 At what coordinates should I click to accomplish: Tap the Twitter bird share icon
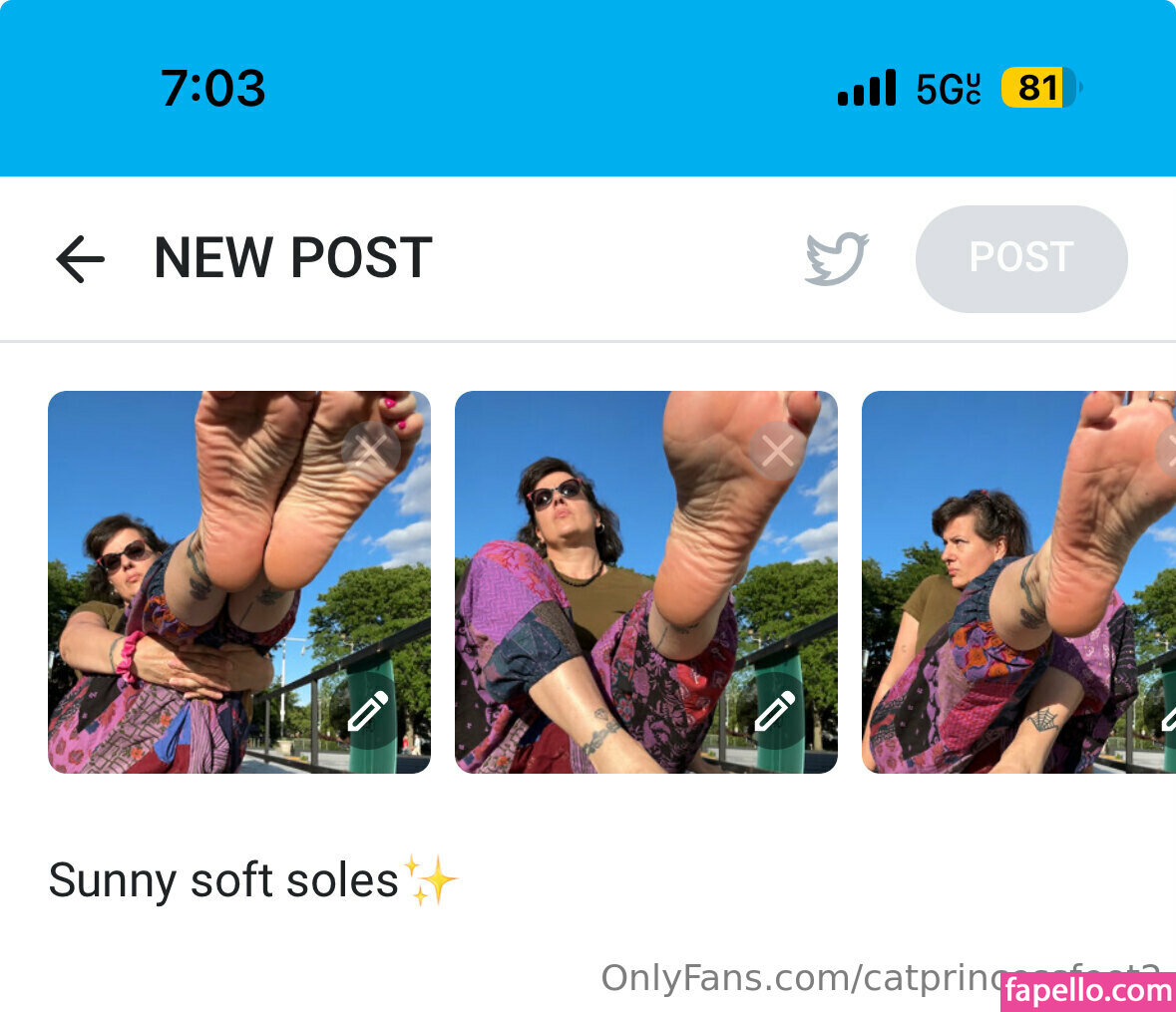tap(837, 259)
